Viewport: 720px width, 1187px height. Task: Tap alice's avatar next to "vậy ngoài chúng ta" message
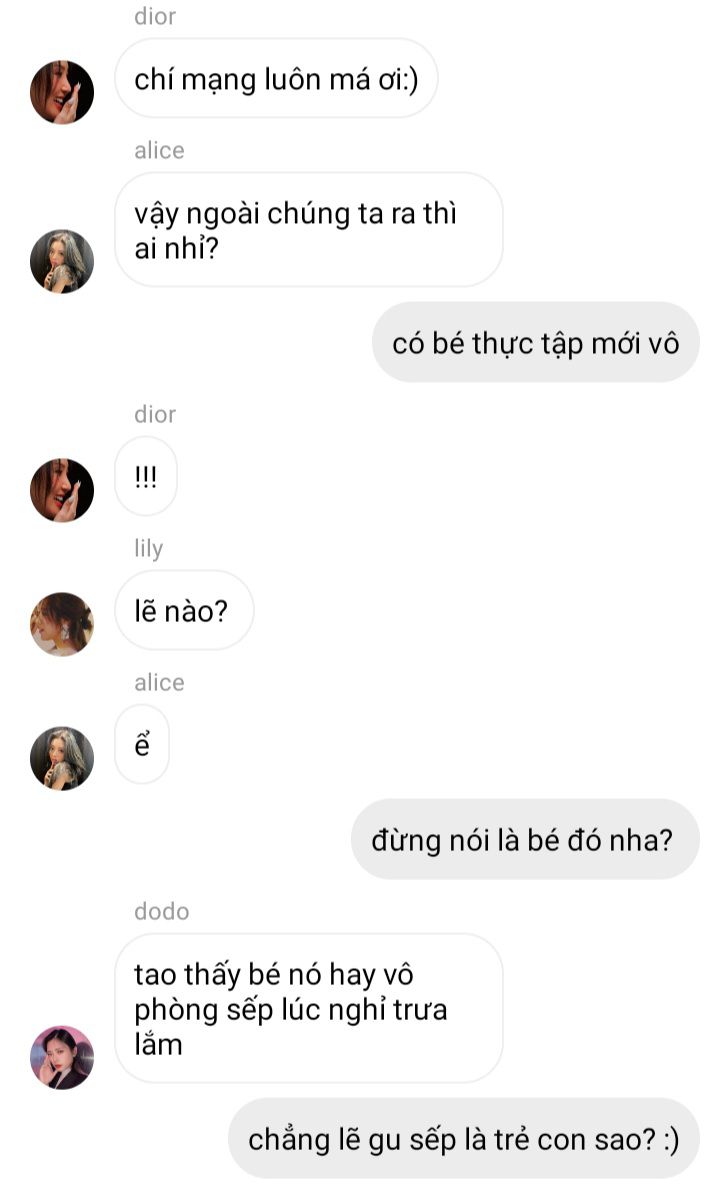(62, 261)
